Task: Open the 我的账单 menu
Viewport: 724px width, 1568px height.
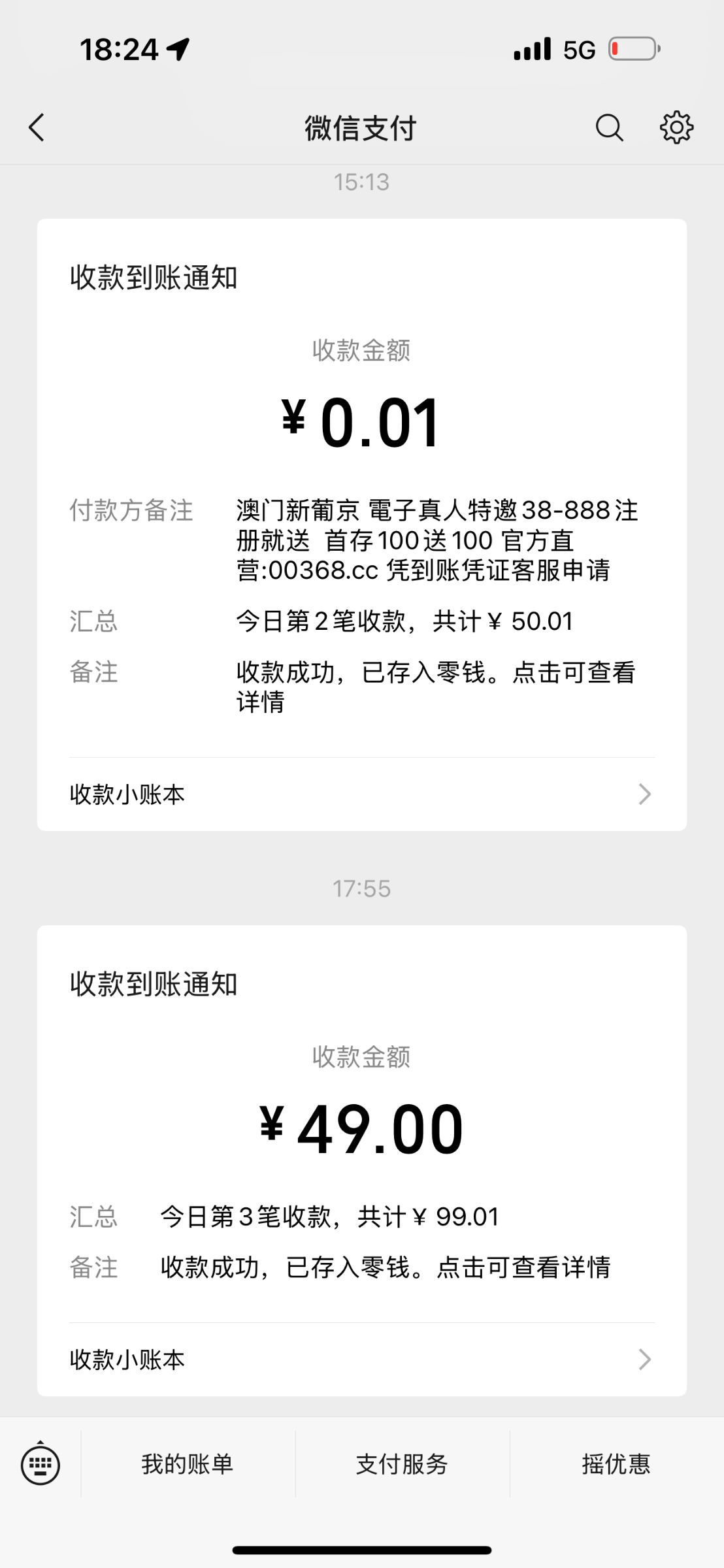Action: coord(188,1464)
